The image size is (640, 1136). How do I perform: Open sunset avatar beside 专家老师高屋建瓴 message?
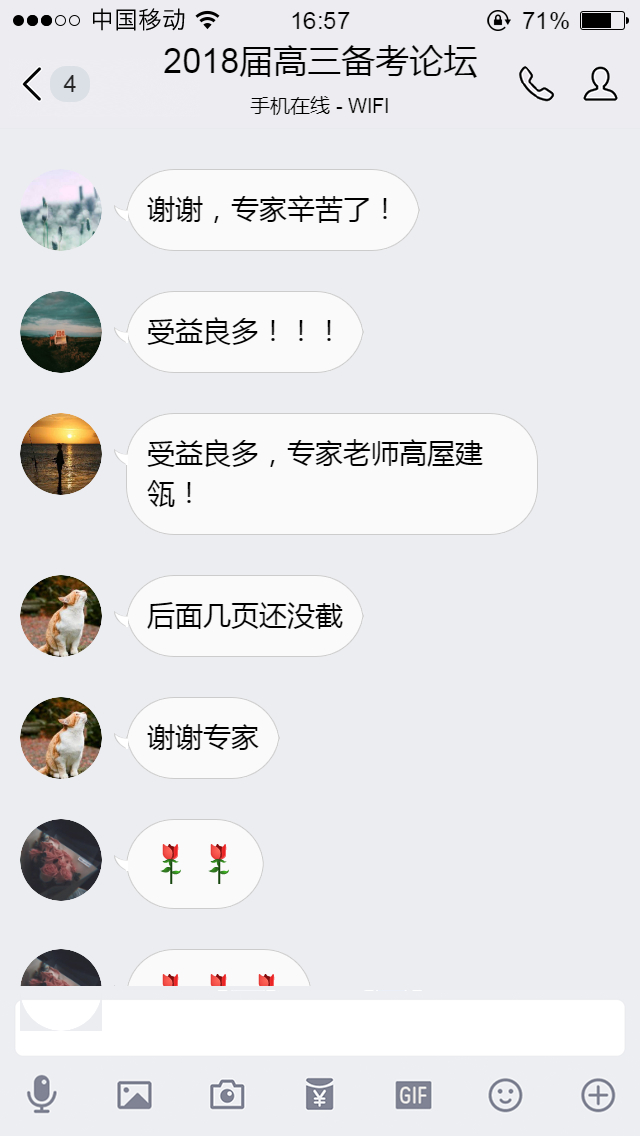tap(61, 454)
